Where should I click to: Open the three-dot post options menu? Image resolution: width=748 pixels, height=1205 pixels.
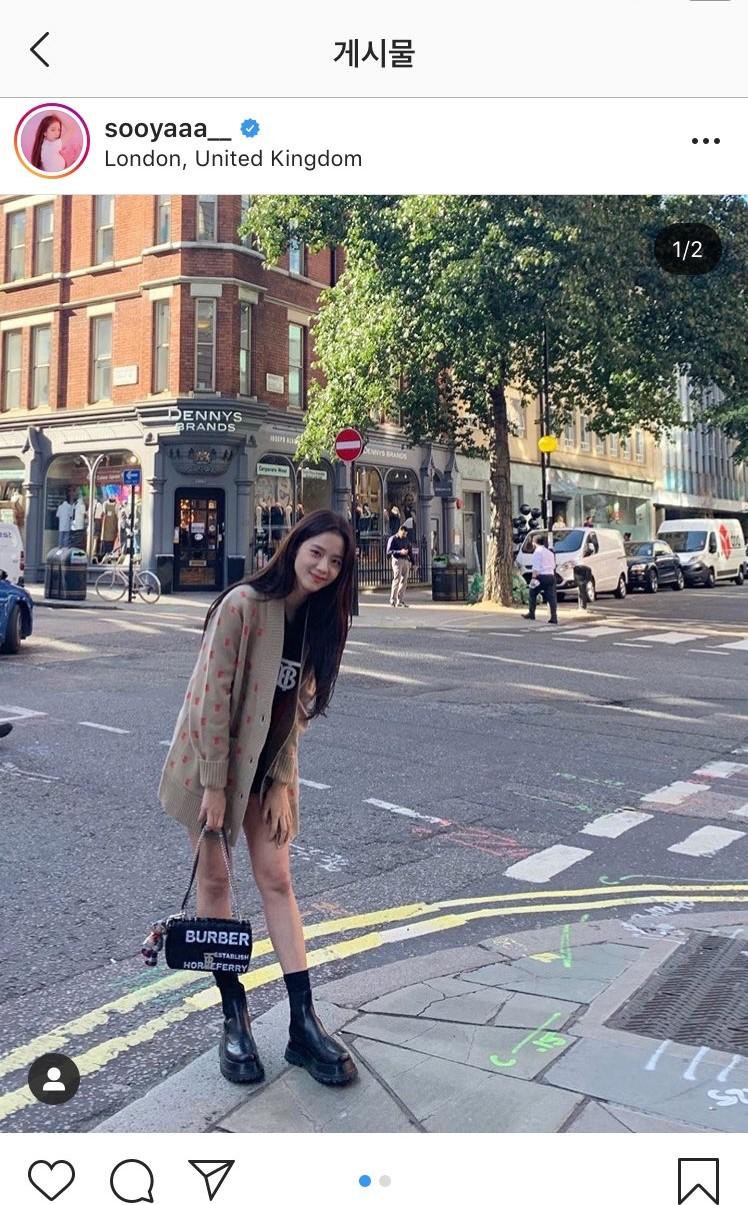pyautogui.click(x=705, y=141)
